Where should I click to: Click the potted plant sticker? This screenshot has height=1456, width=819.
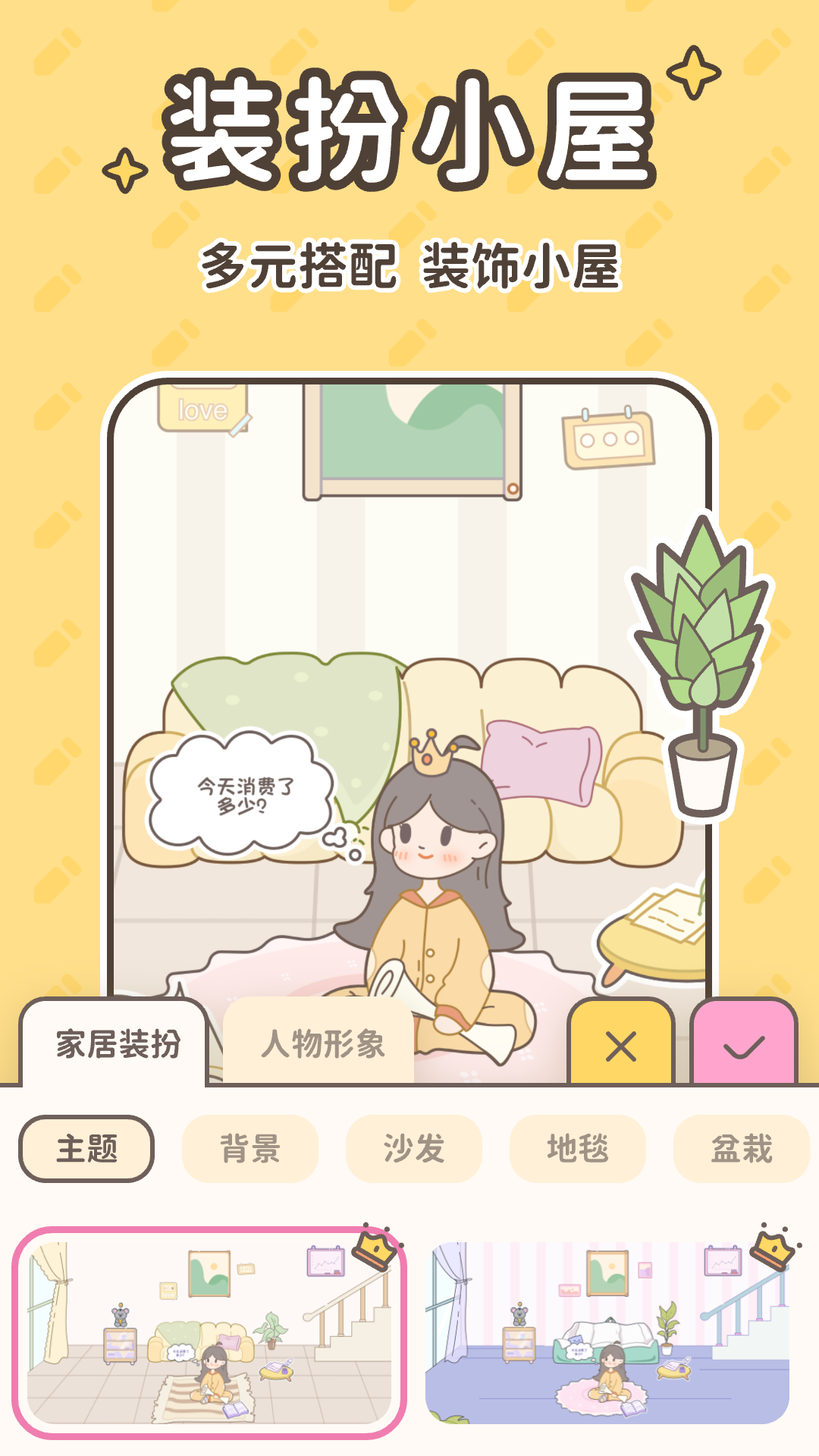[698, 667]
